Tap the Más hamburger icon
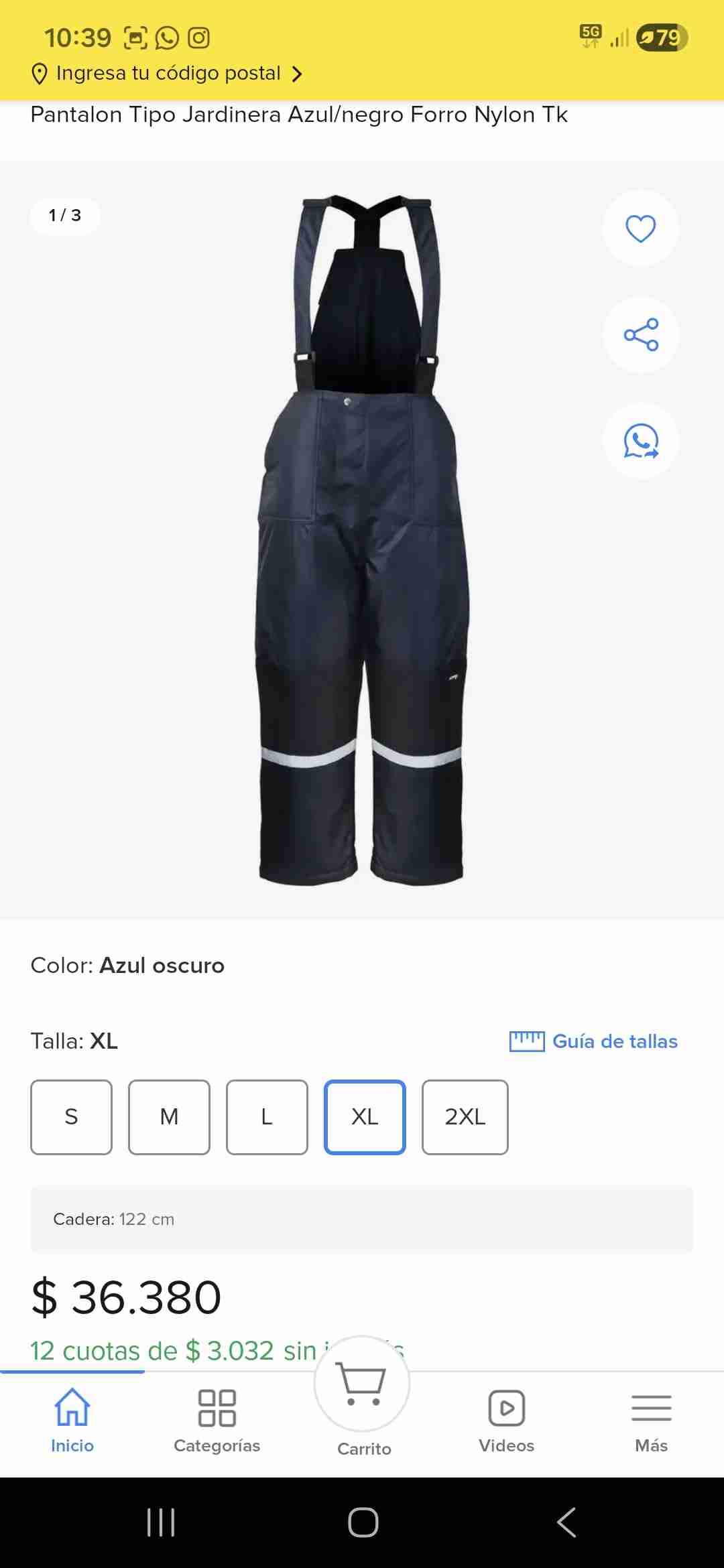This screenshot has width=724, height=1568. [x=651, y=1407]
